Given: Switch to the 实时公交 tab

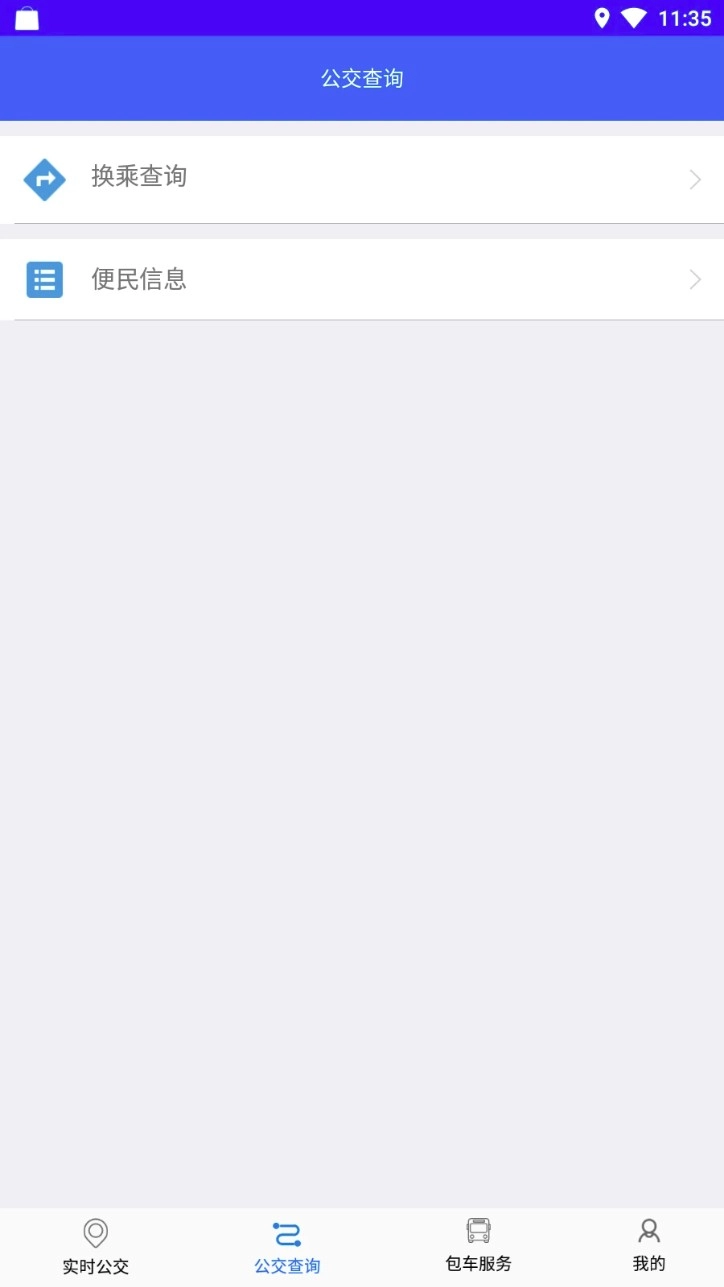Looking at the screenshot, I should coord(95,1245).
